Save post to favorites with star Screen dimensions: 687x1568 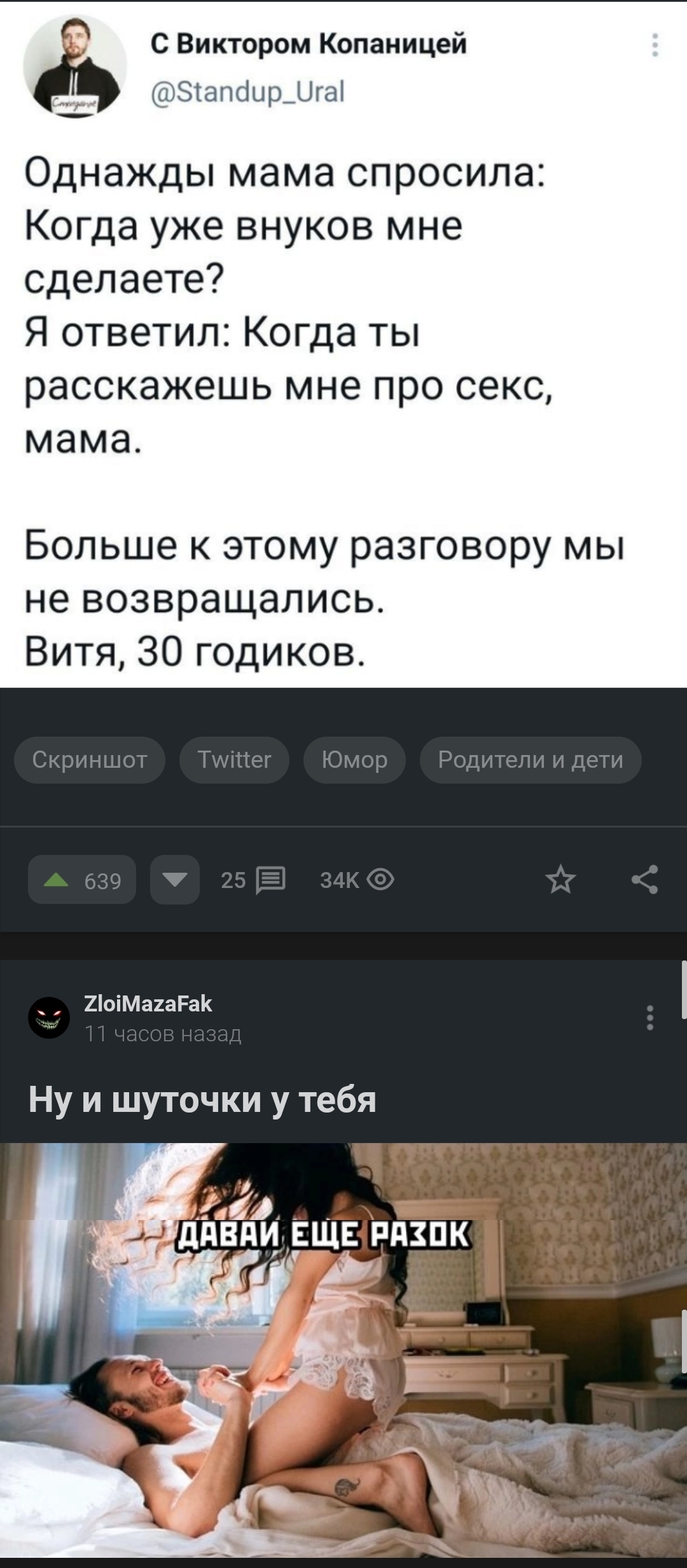(x=560, y=880)
